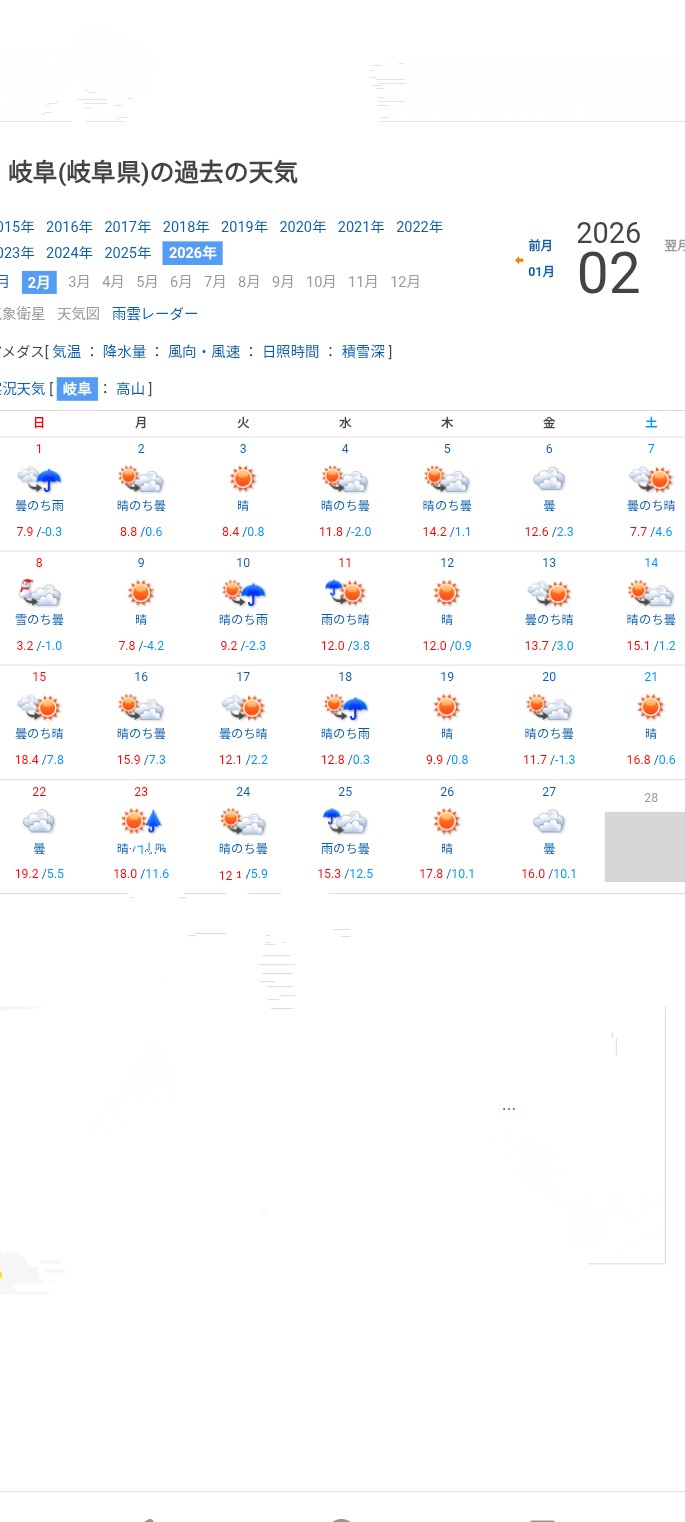Viewport: 685px width, 1522px height.
Task: View 降水量 AMeDAS data
Action: (x=125, y=351)
